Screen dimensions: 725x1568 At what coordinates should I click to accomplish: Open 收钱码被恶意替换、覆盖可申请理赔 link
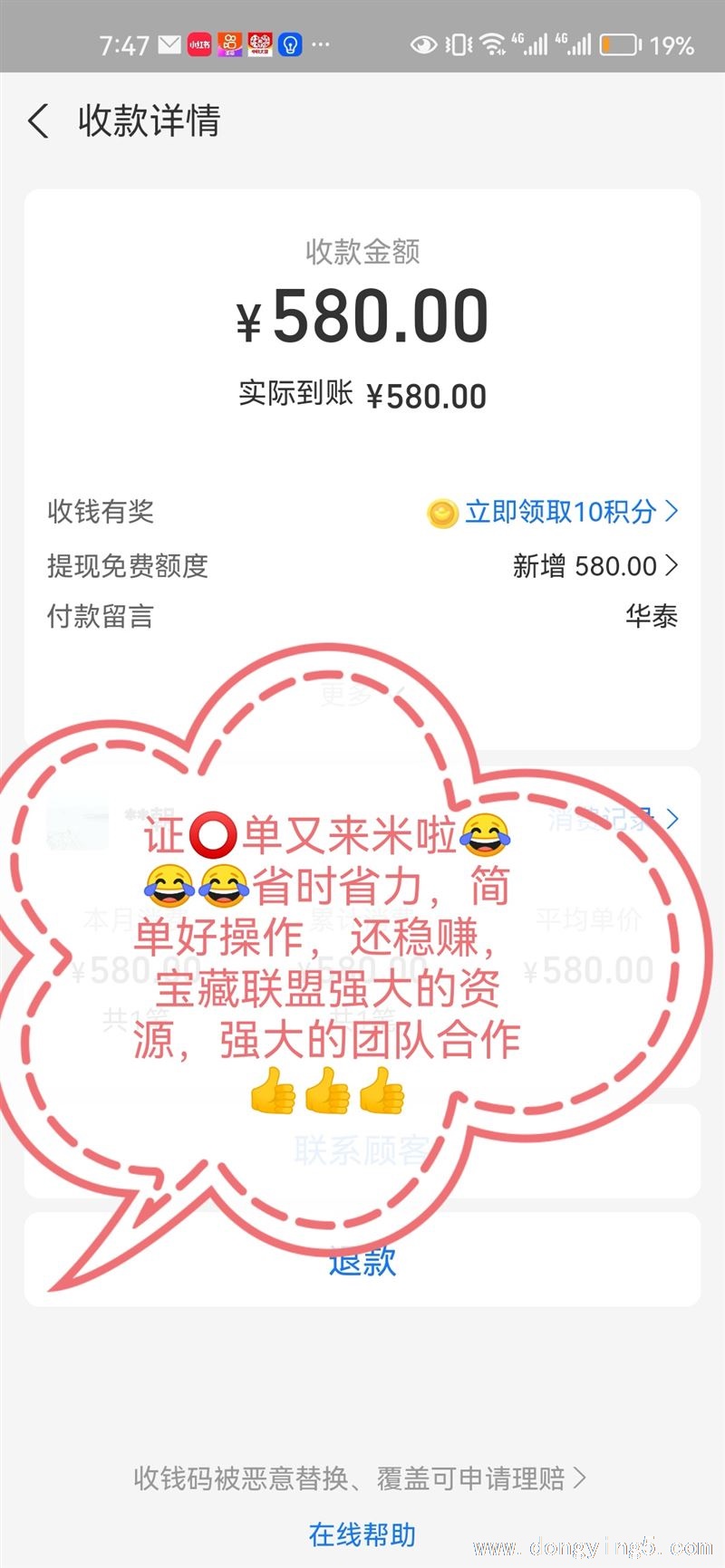pyautogui.click(x=361, y=1478)
